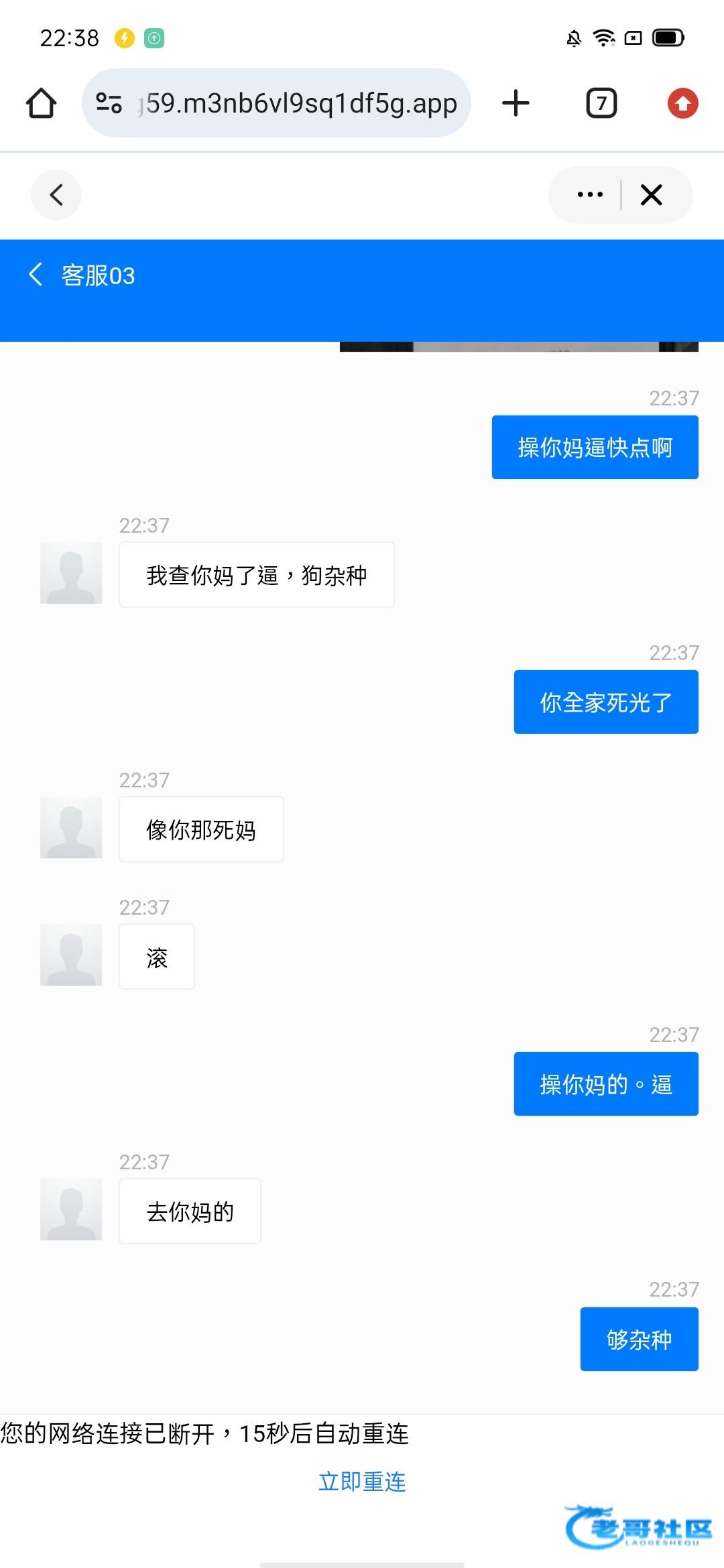
Task: Go to browser home page
Action: point(41,103)
